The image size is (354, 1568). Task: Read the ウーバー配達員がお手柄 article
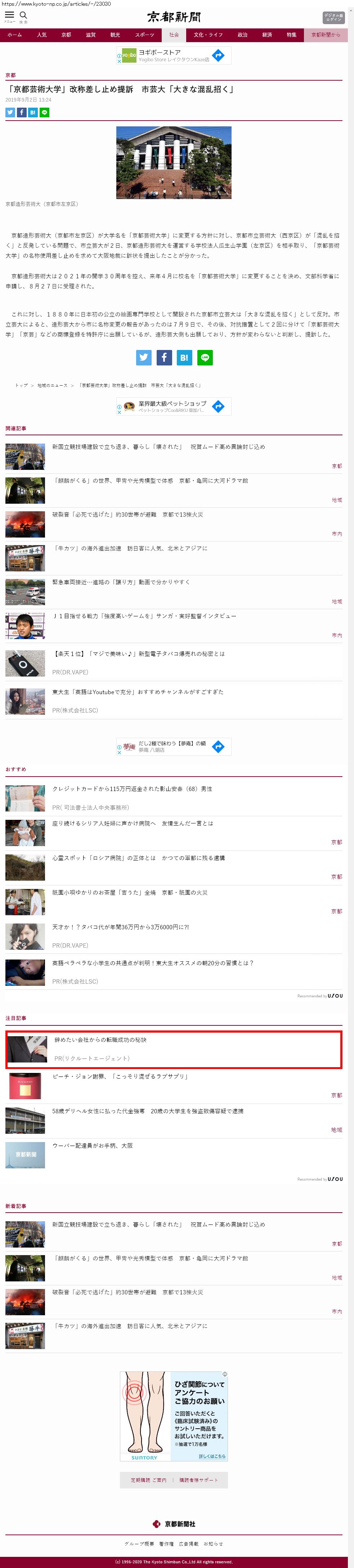tap(92, 1146)
